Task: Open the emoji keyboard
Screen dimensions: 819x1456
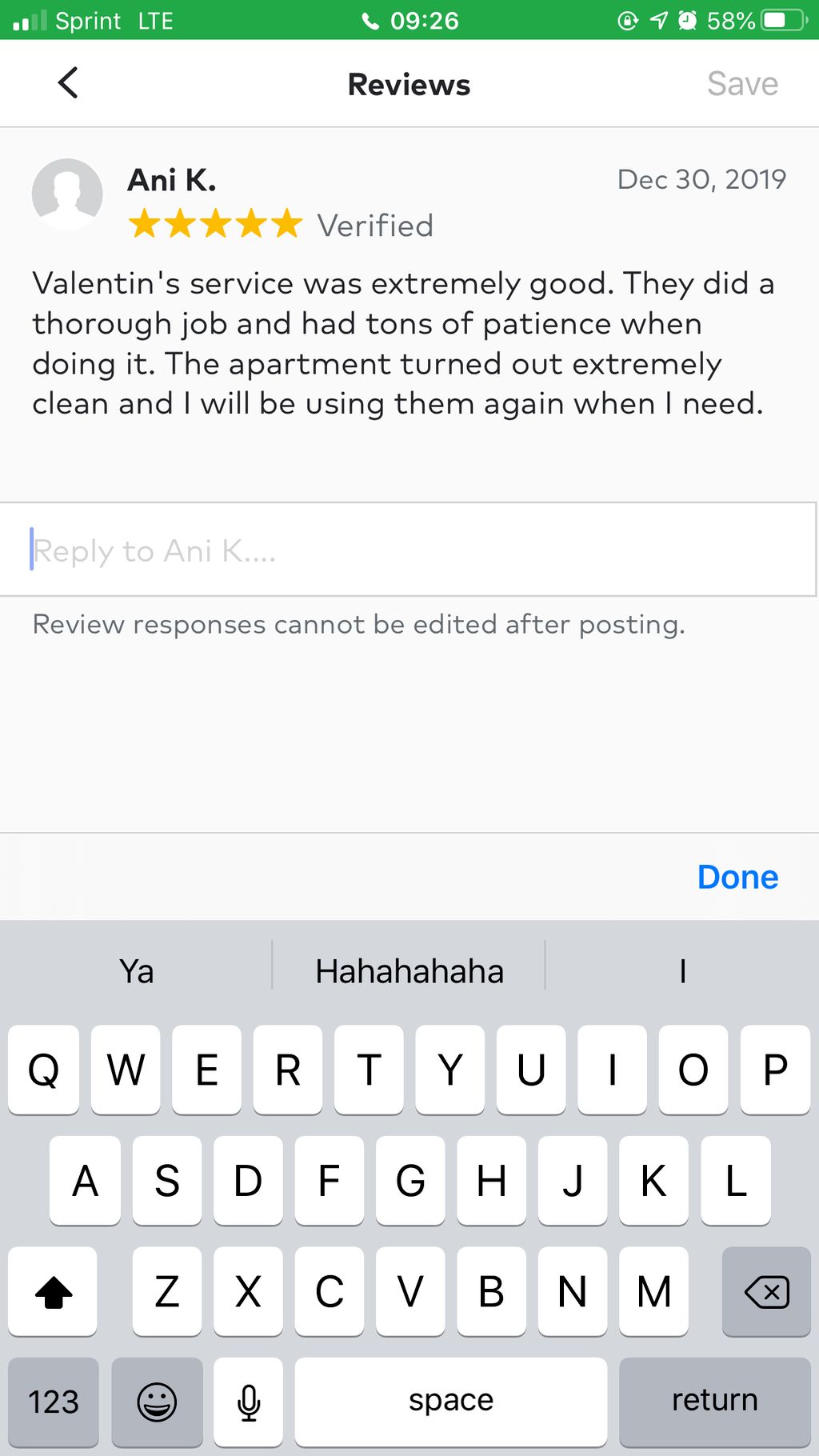Action: point(157,1402)
